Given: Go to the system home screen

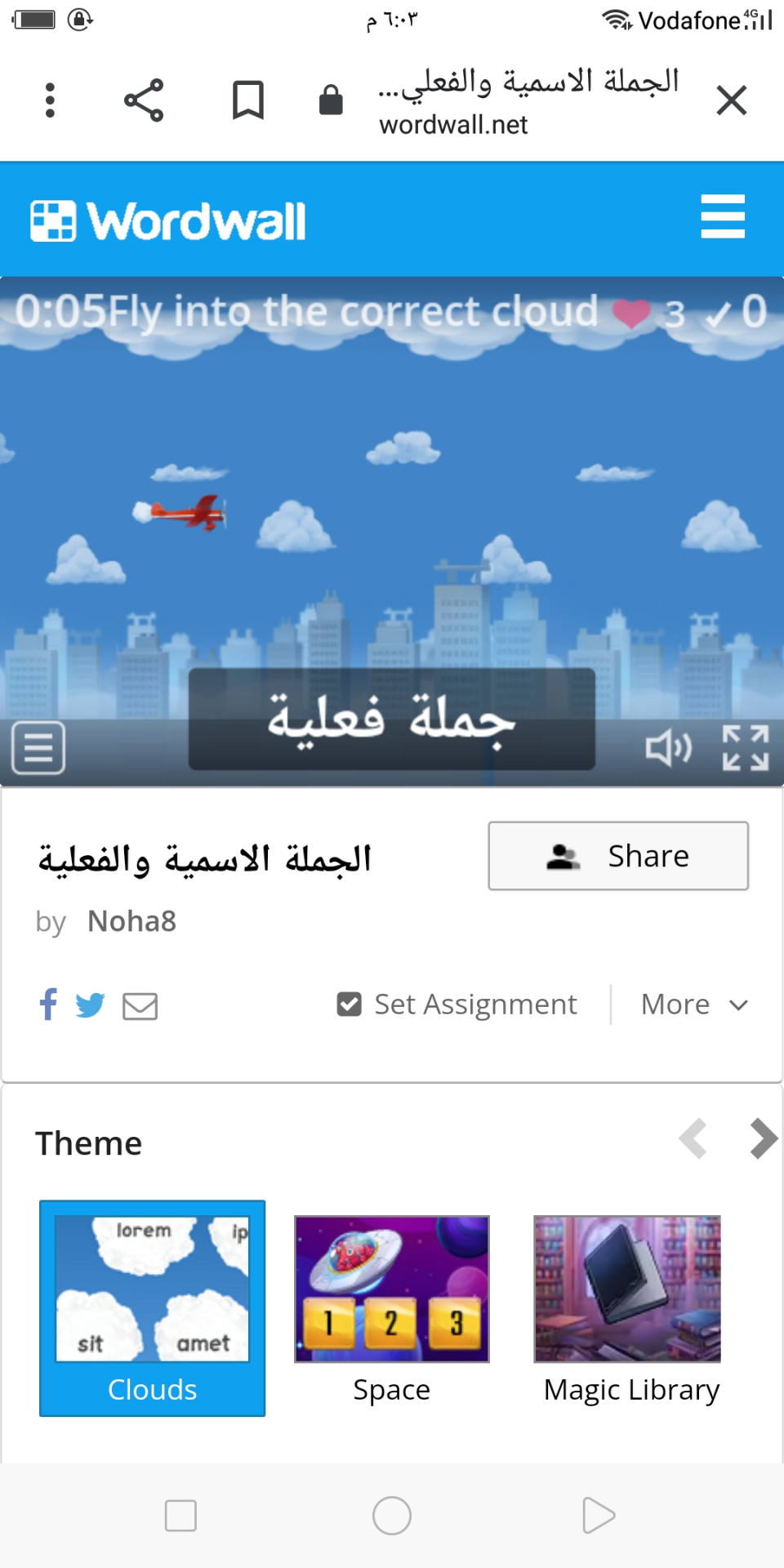Looking at the screenshot, I should (x=392, y=1516).
